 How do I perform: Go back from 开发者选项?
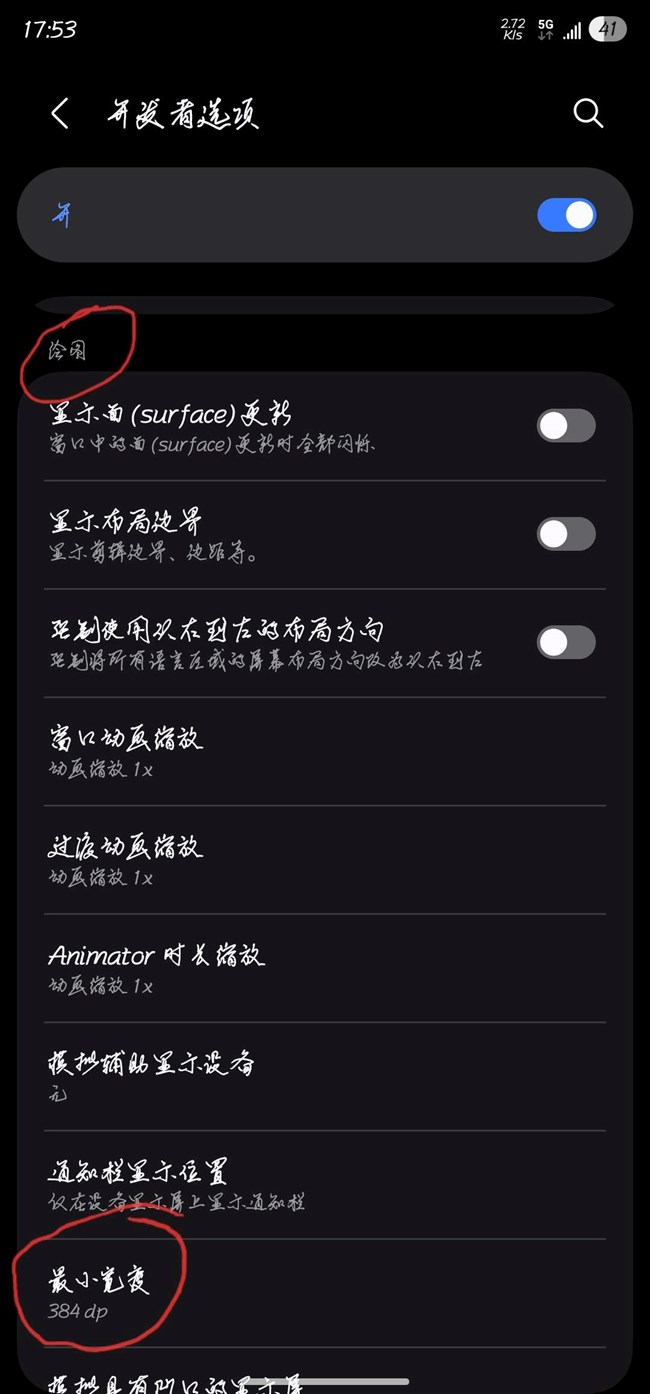pos(60,114)
